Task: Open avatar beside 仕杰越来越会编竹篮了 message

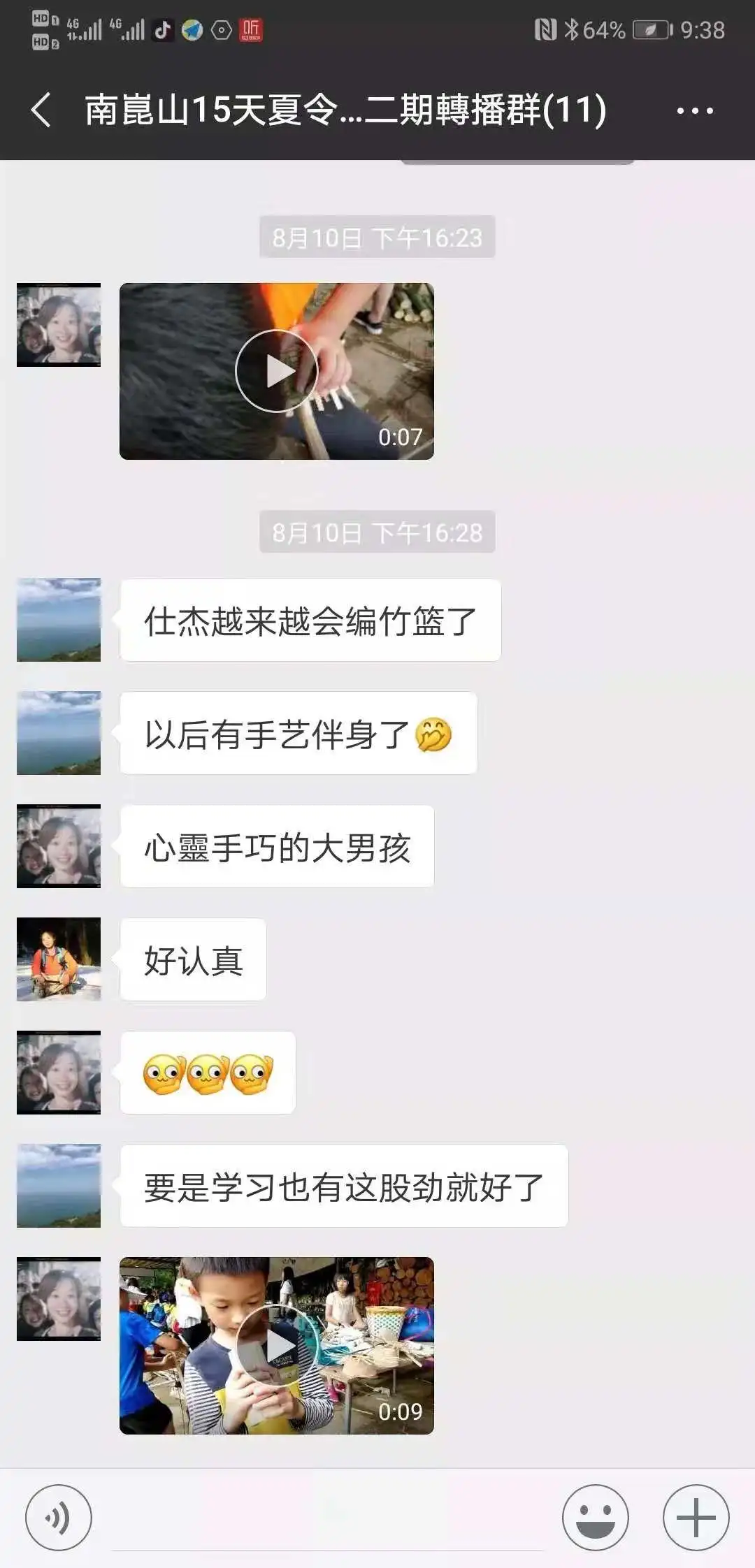Action: 59,619
